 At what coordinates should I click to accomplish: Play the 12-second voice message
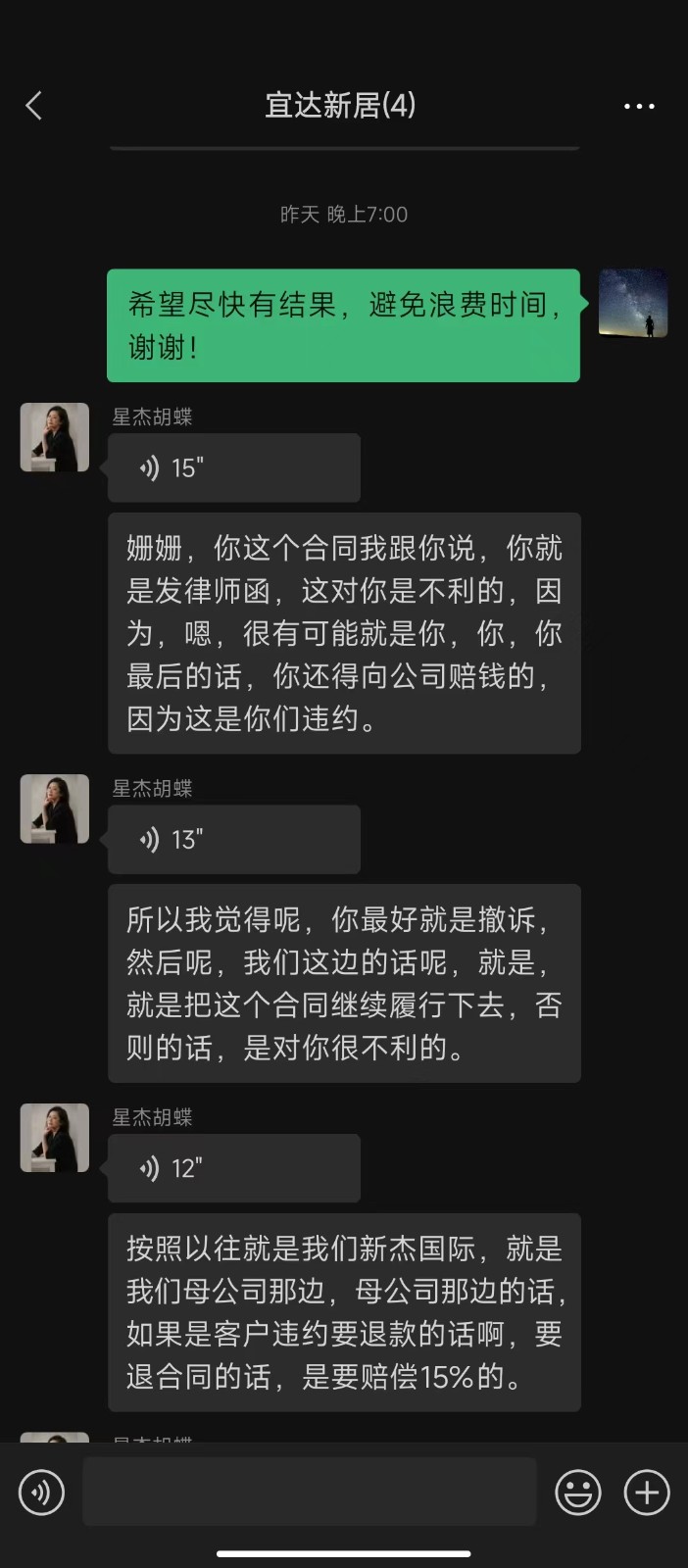[x=233, y=1168]
